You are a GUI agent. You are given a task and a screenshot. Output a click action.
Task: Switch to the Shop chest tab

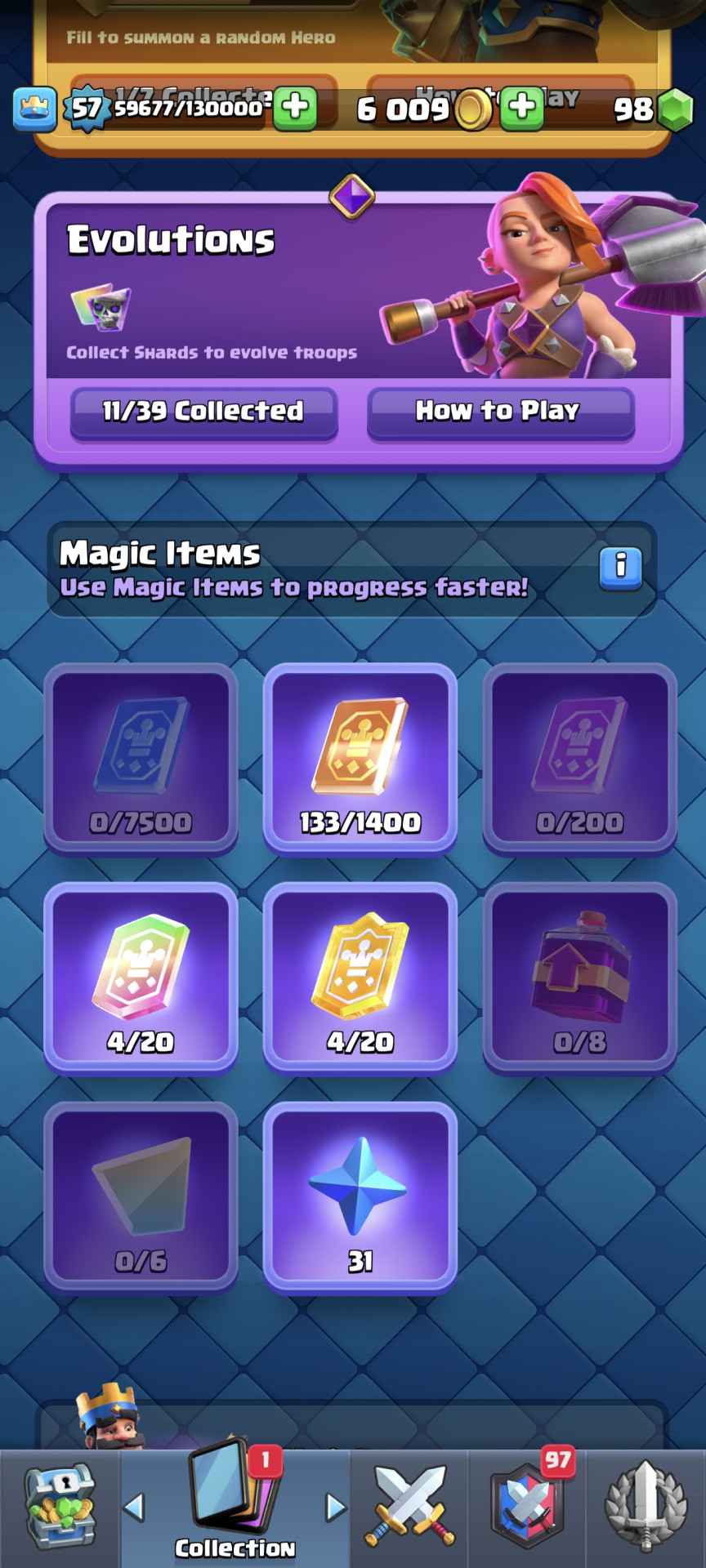60,1507
